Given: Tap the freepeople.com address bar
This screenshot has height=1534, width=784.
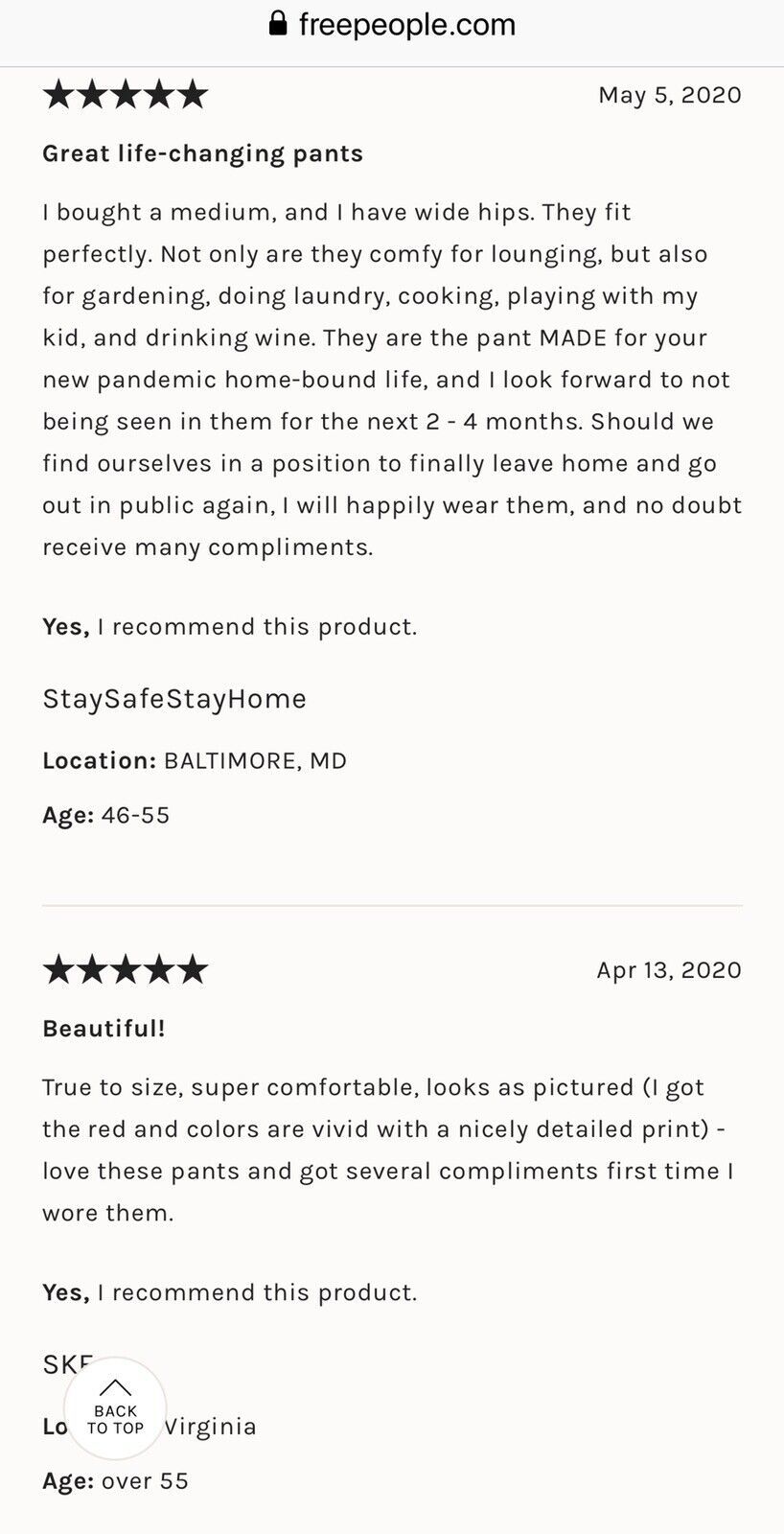Looking at the screenshot, I should point(392,26).
